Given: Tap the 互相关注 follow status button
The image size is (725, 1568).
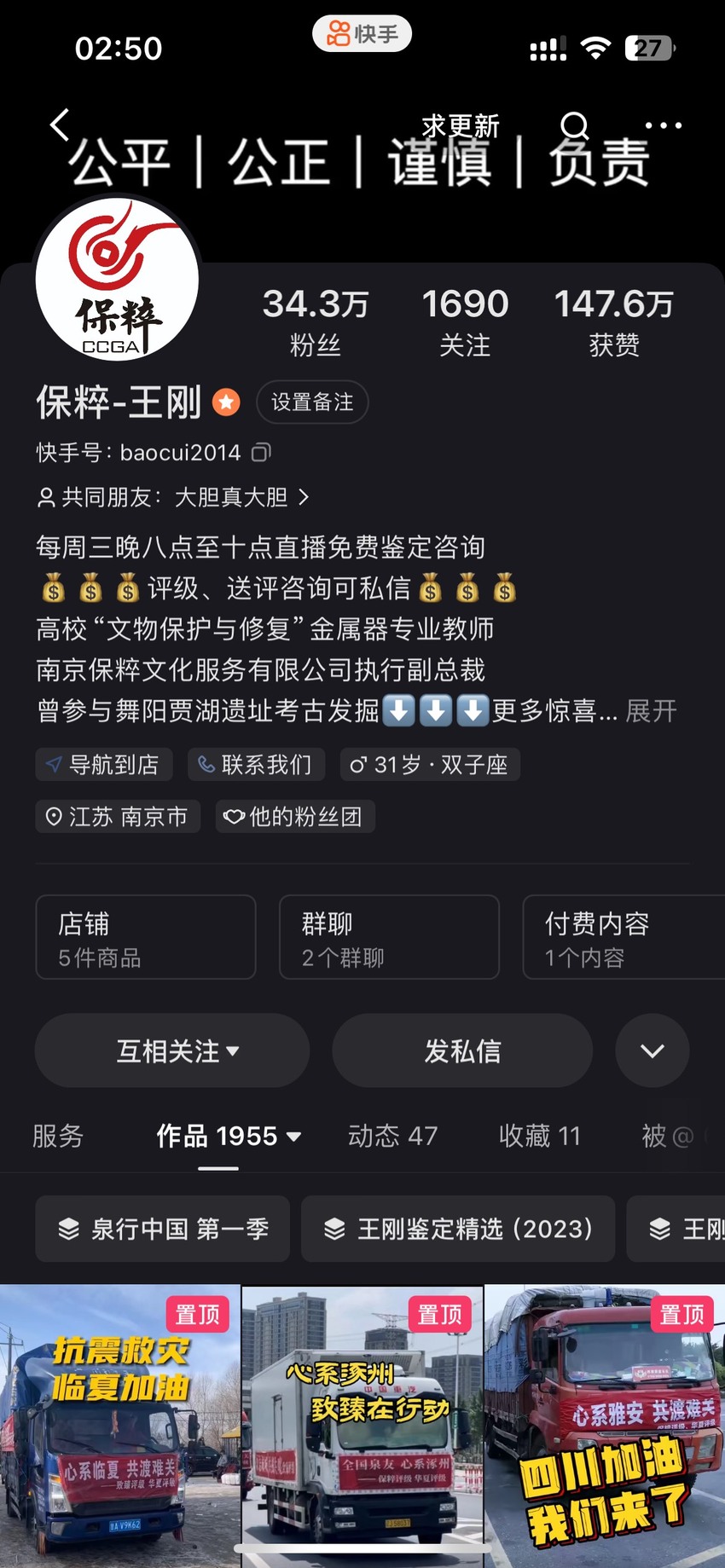Looking at the screenshot, I should [172, 1050].
